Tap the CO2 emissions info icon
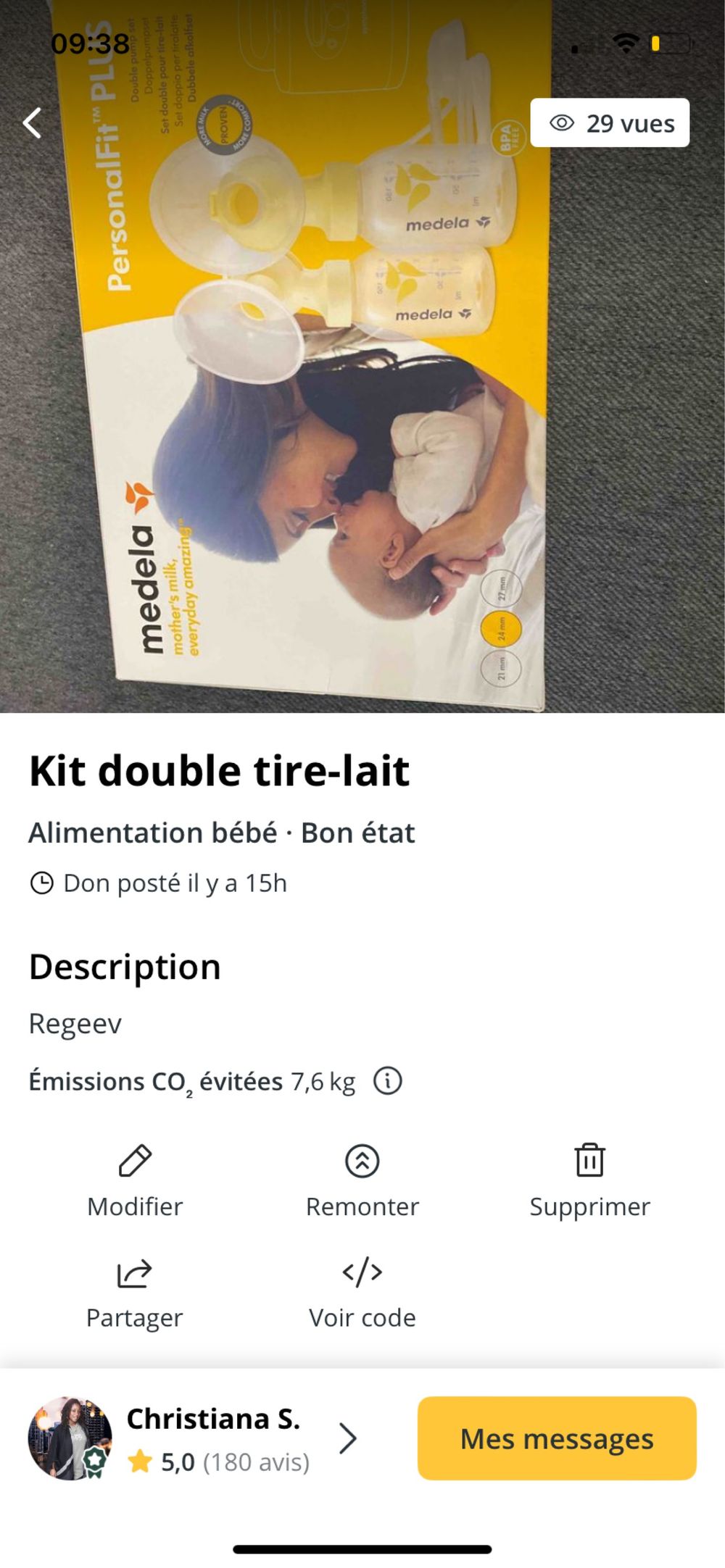The width and height of the screenshot is (725, 1568). tap(387, 1081)
